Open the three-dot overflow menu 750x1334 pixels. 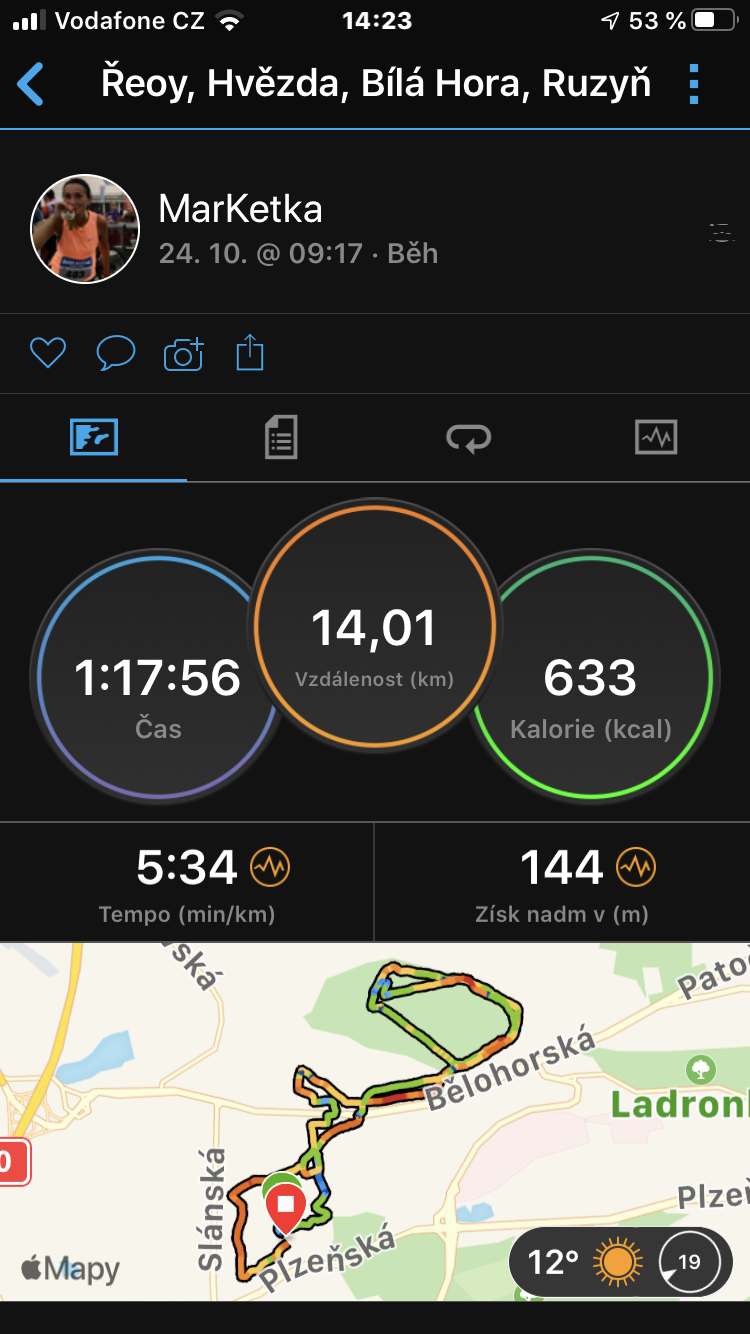coord(694,84)
